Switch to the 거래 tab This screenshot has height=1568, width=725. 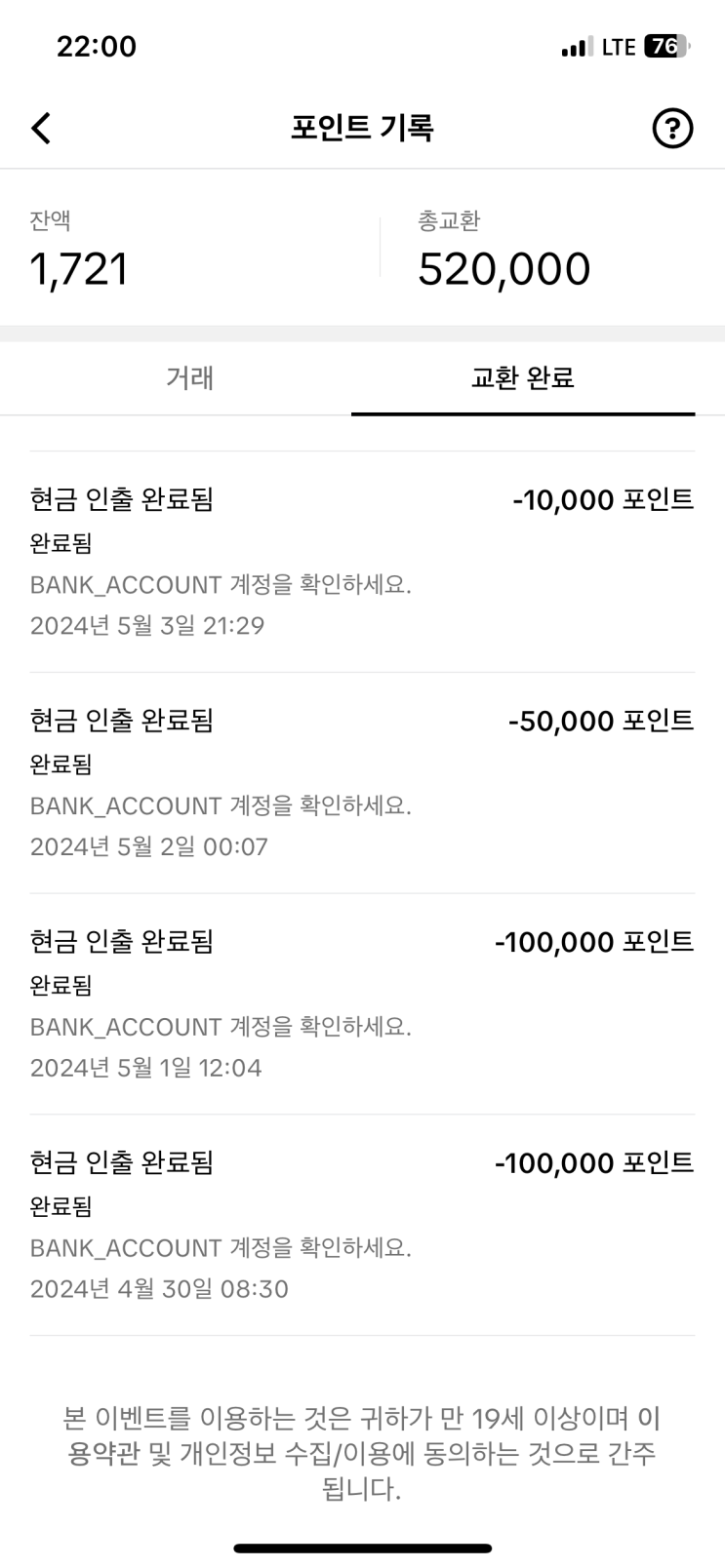(x=188, y=378)
